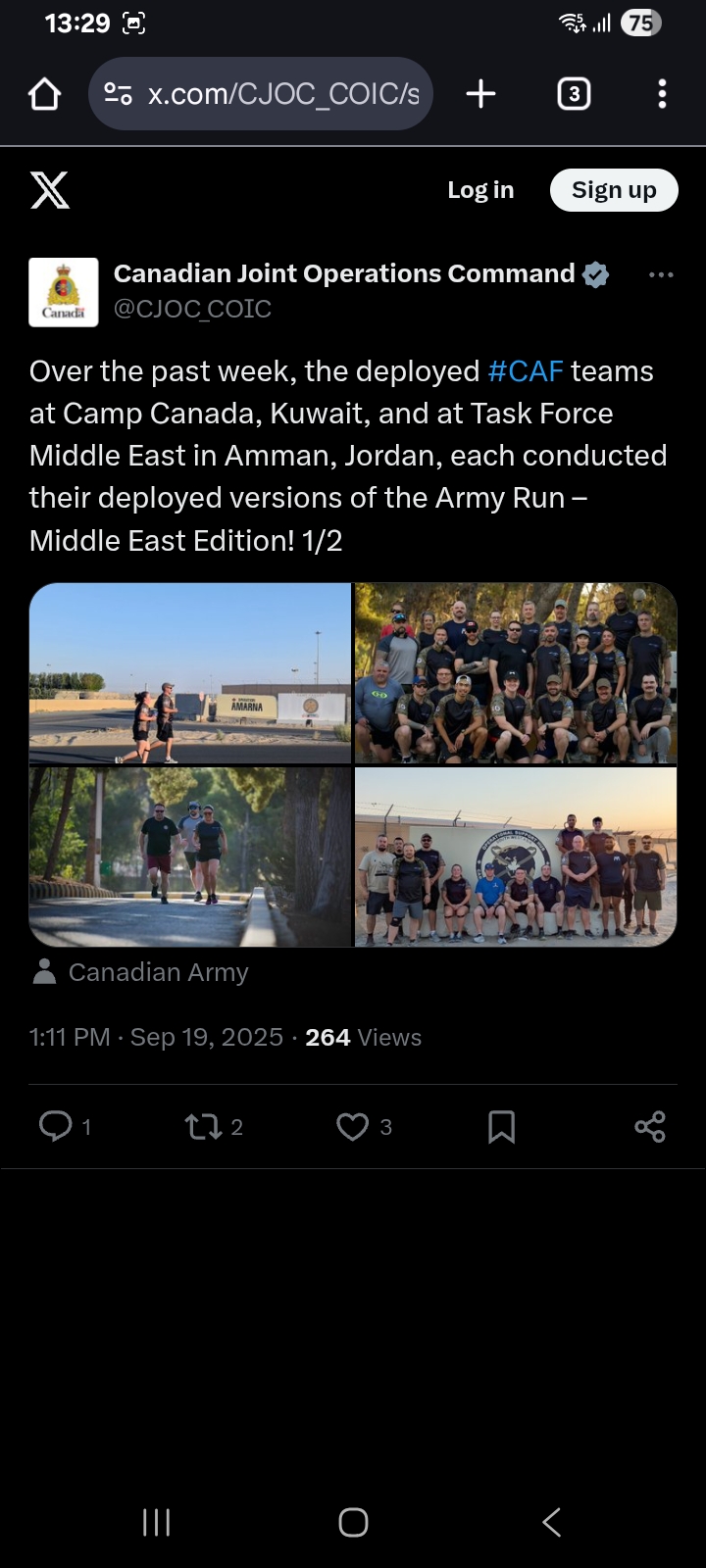
Task: View the group photo under the trees
Action: (516, 673)
